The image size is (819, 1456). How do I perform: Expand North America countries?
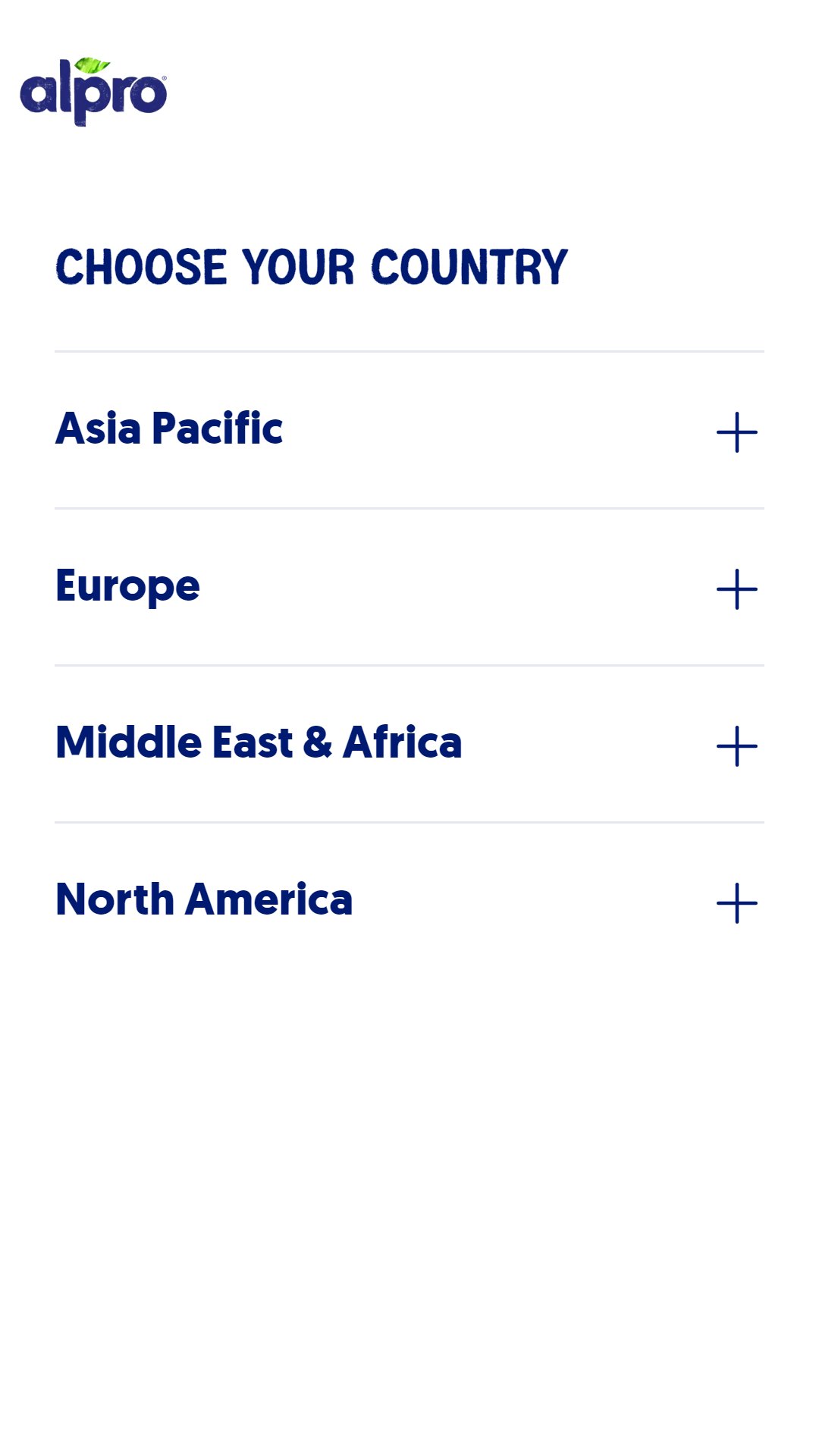(409, 901)
